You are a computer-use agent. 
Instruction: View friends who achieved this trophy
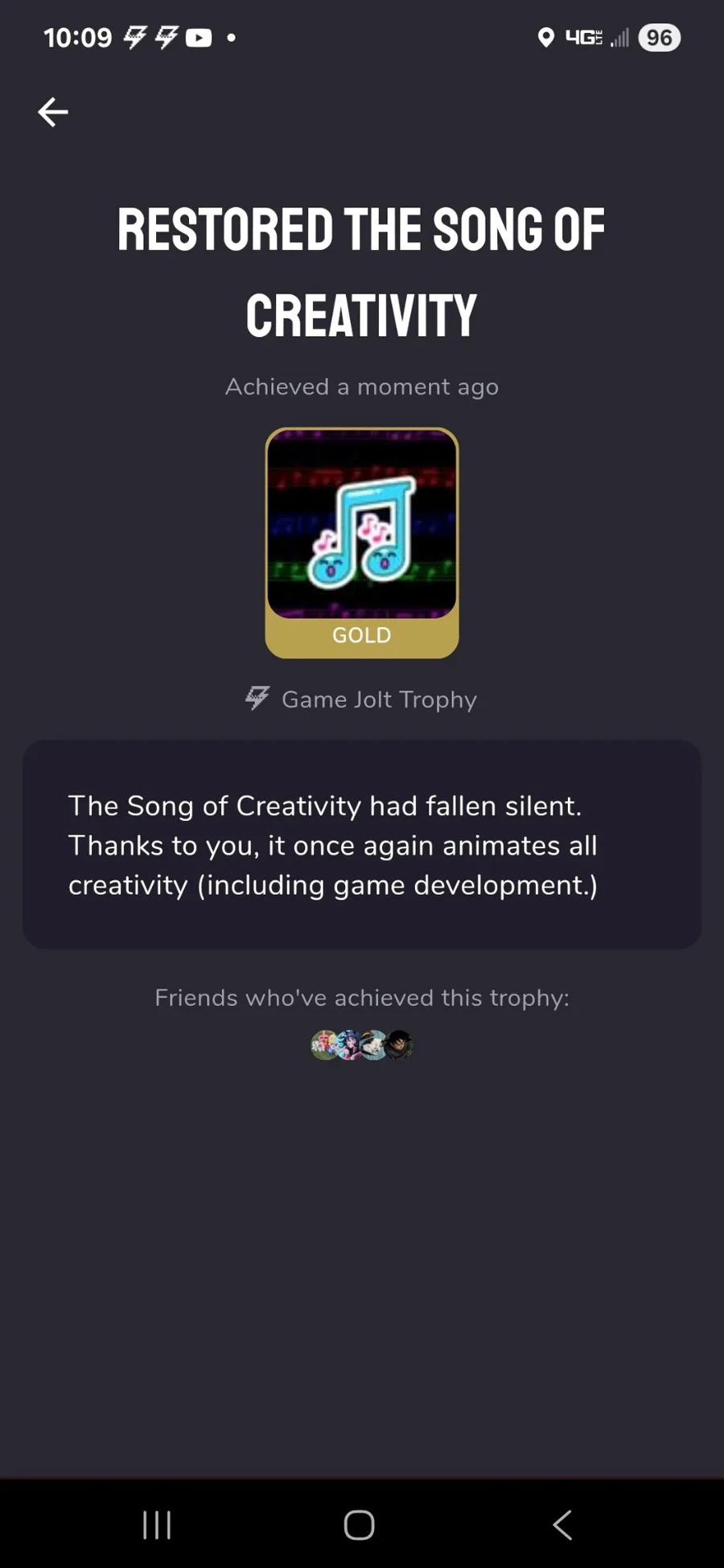(362, 1045)
